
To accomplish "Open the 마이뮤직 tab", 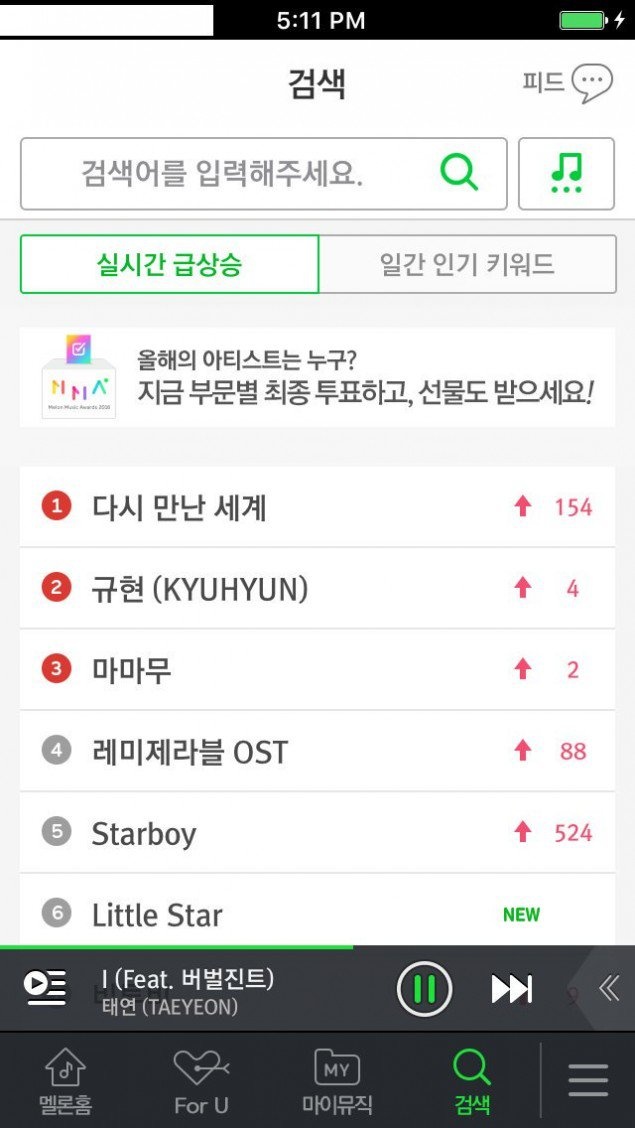I will [337, 1082].
